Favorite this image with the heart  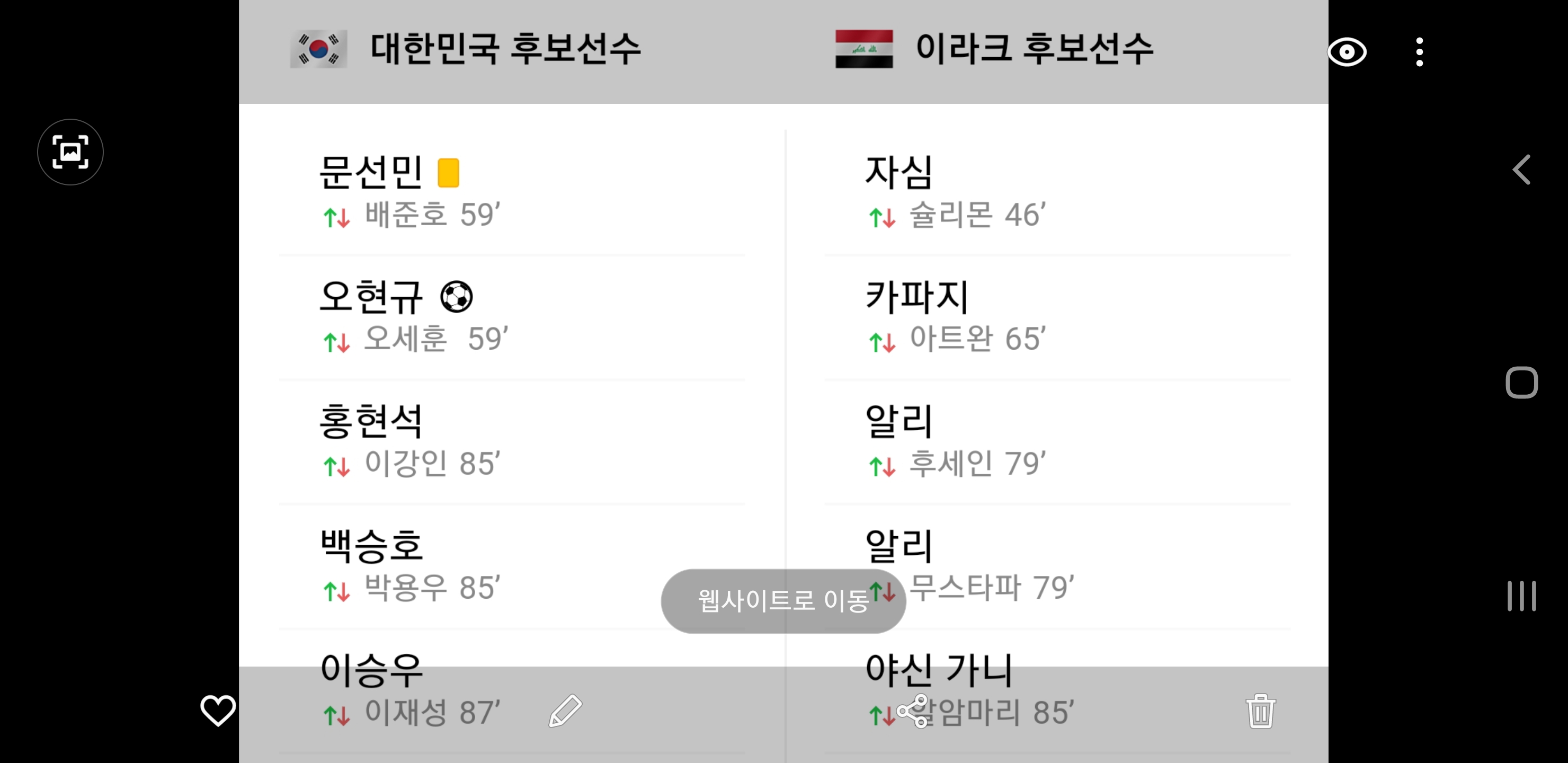click(x=218, y=710)
